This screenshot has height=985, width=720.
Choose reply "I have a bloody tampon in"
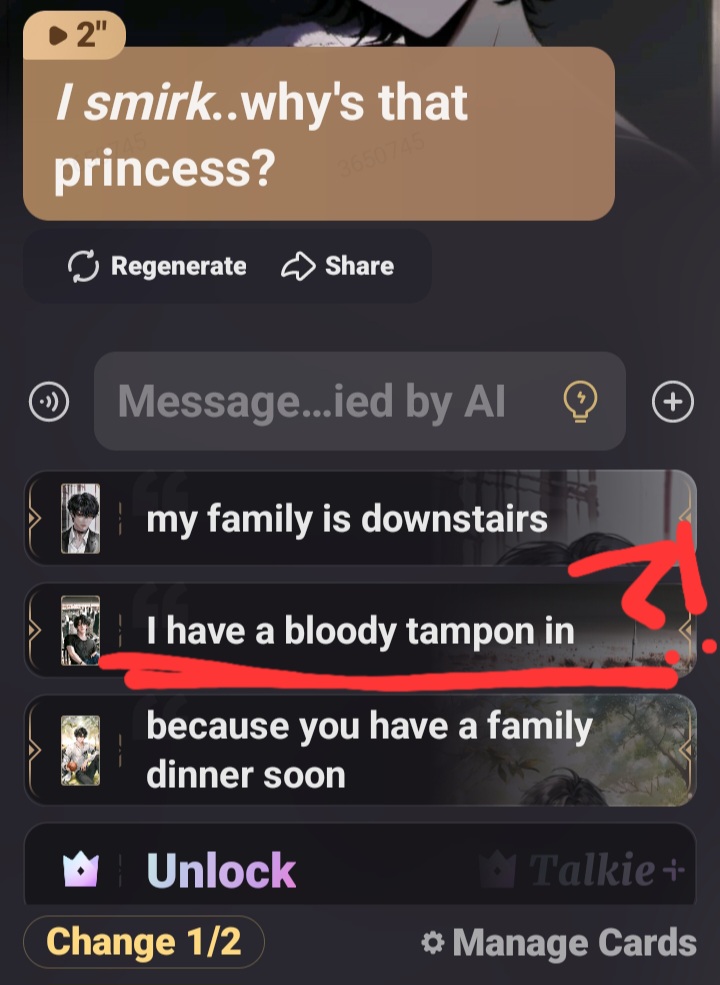pos(360,631)
